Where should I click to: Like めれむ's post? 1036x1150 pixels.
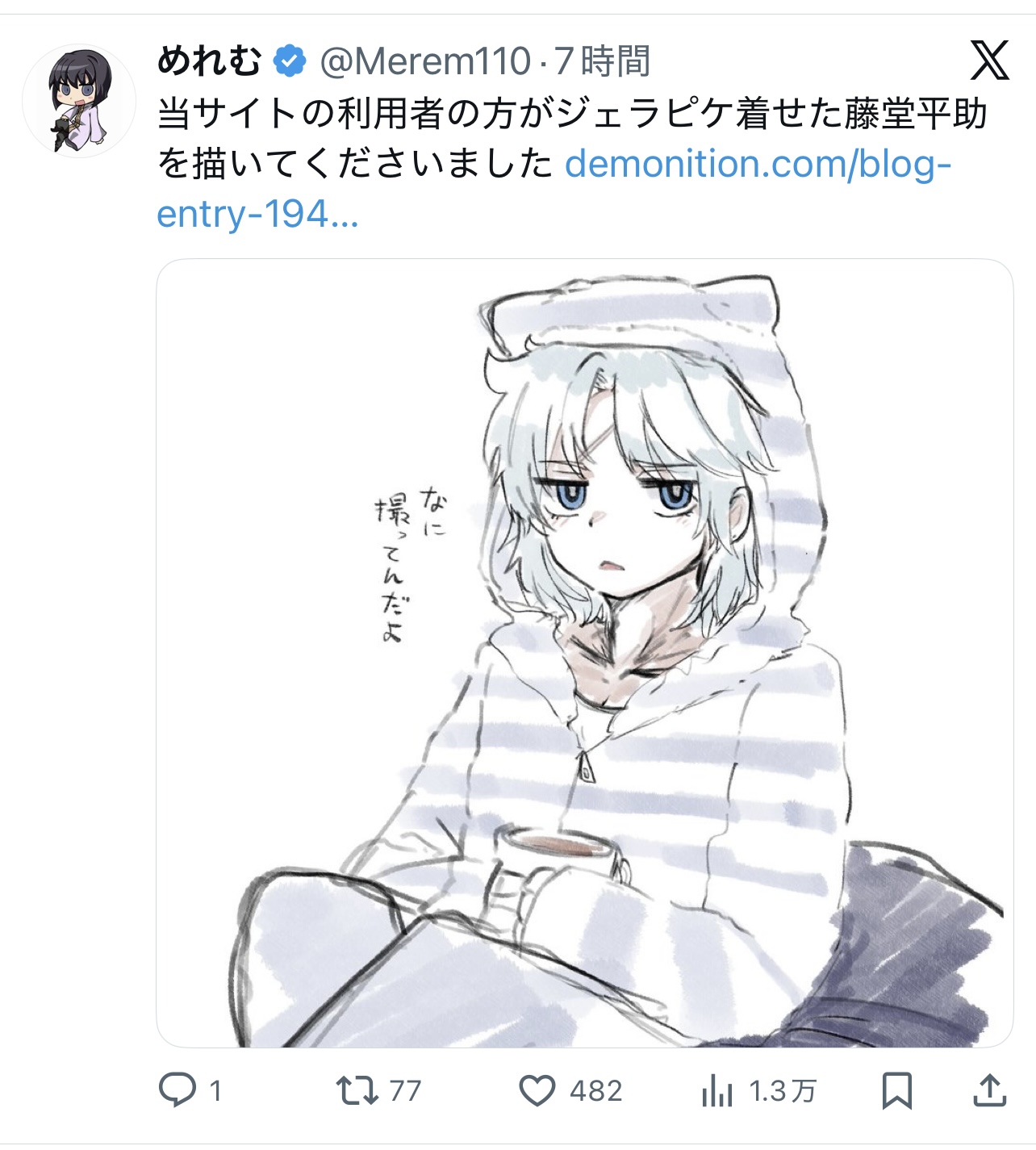point(537,1091)
